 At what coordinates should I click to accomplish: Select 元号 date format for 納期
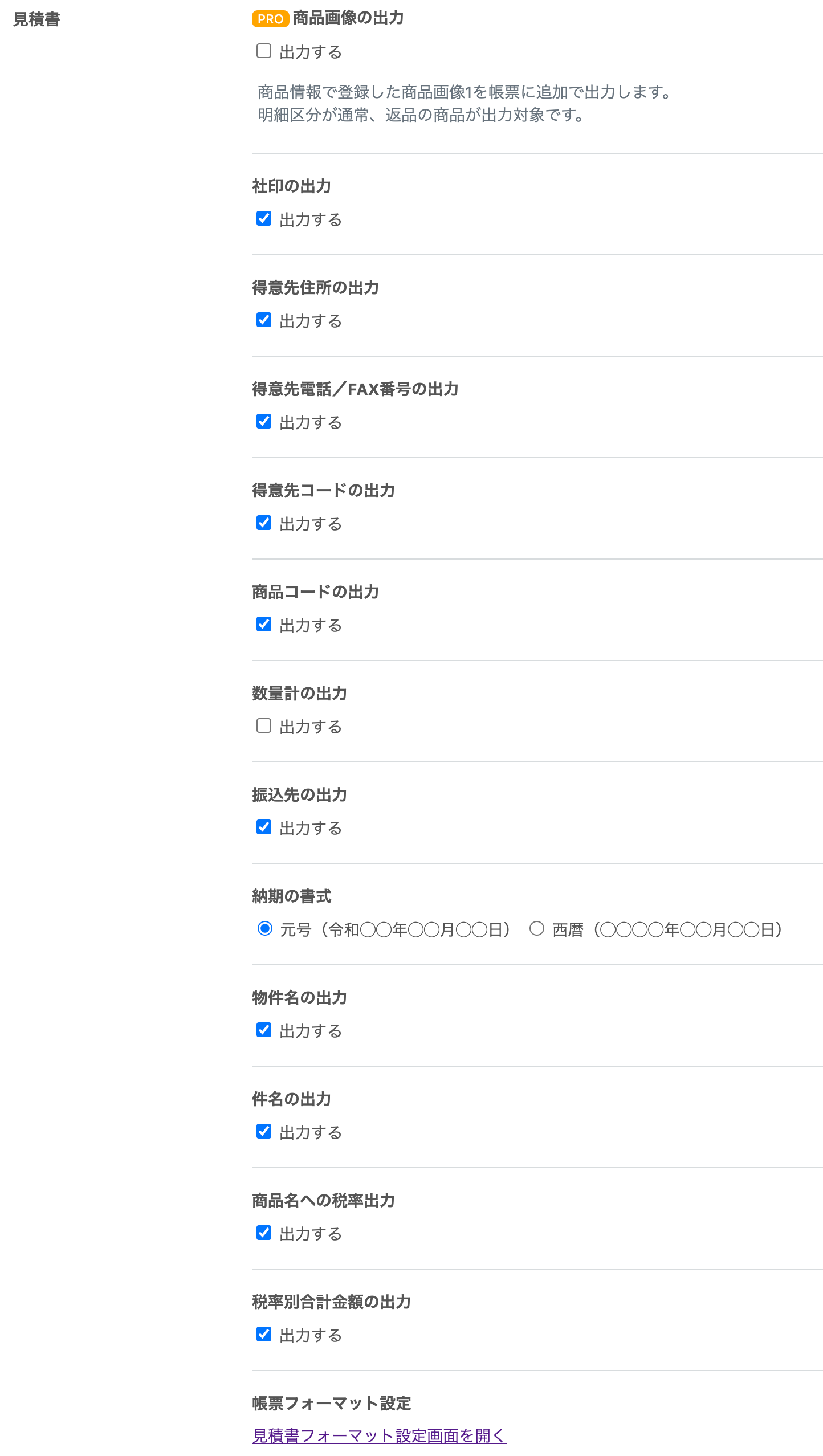(265, 929)
